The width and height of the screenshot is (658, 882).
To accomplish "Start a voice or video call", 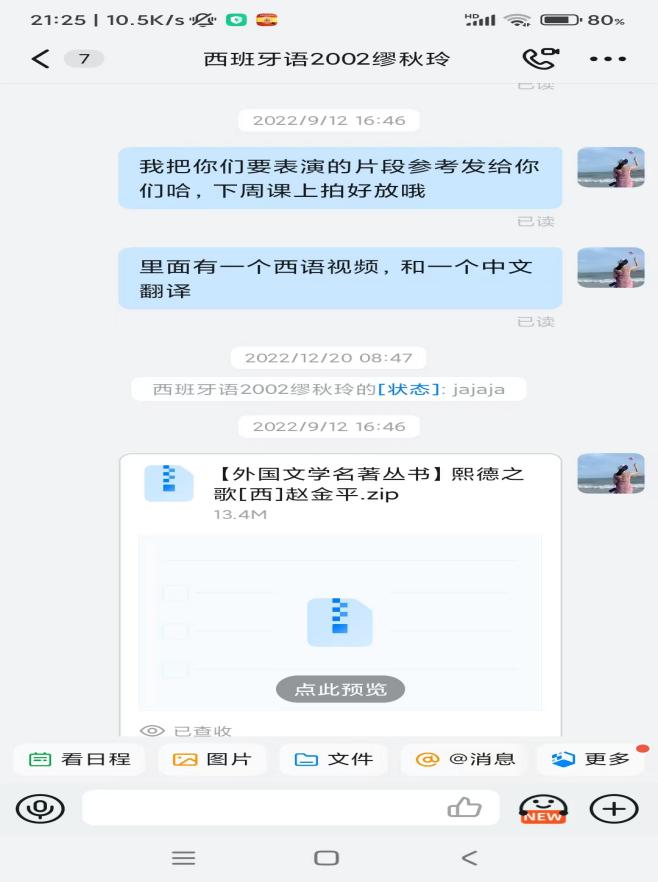I will pyautogui.click(x=540, y=59).
